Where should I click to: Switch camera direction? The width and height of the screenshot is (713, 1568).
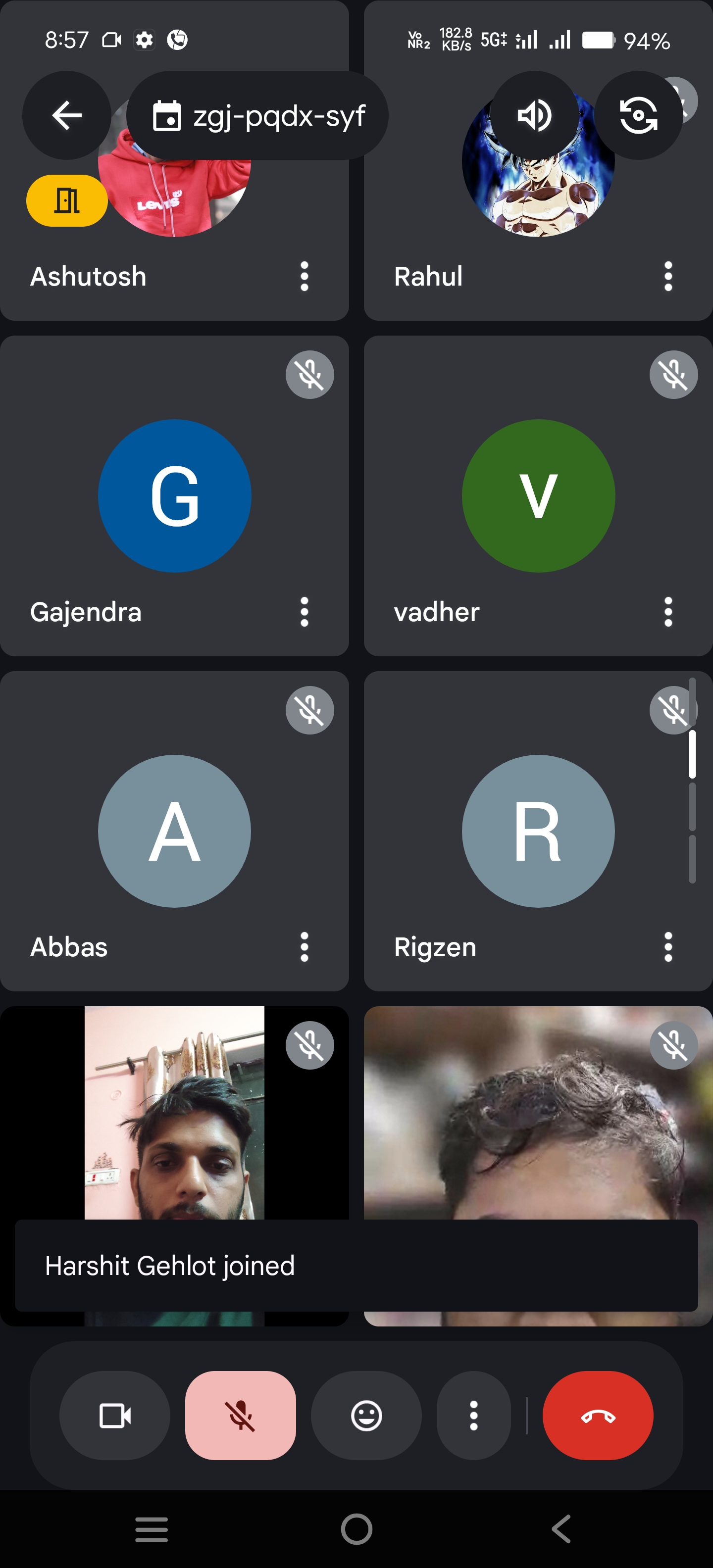click(x=638, y=116)
